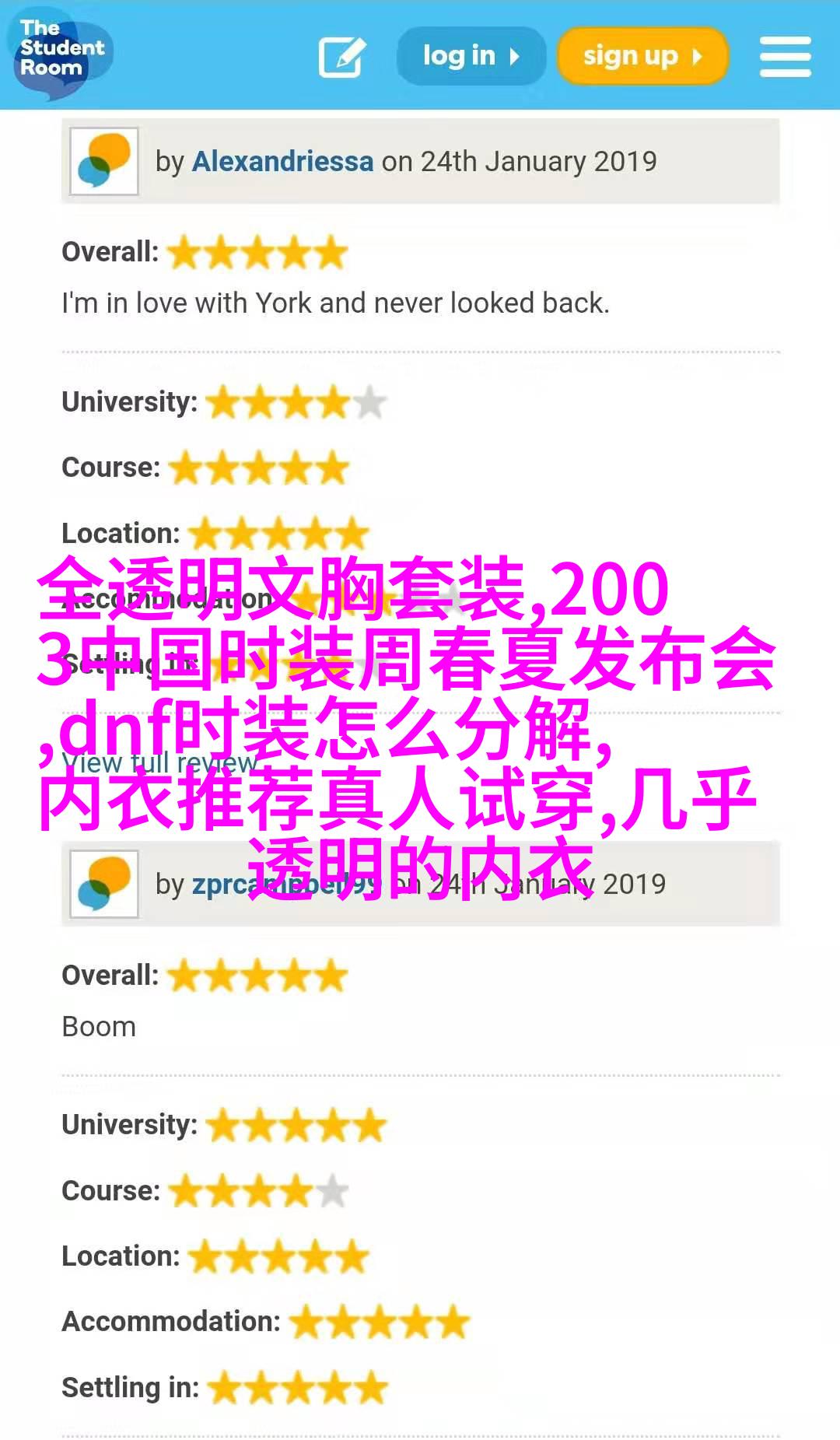Open Alexandriessa's profile link
The width and height of the screenshot is (840, 1440).
[x=282, y=161]
